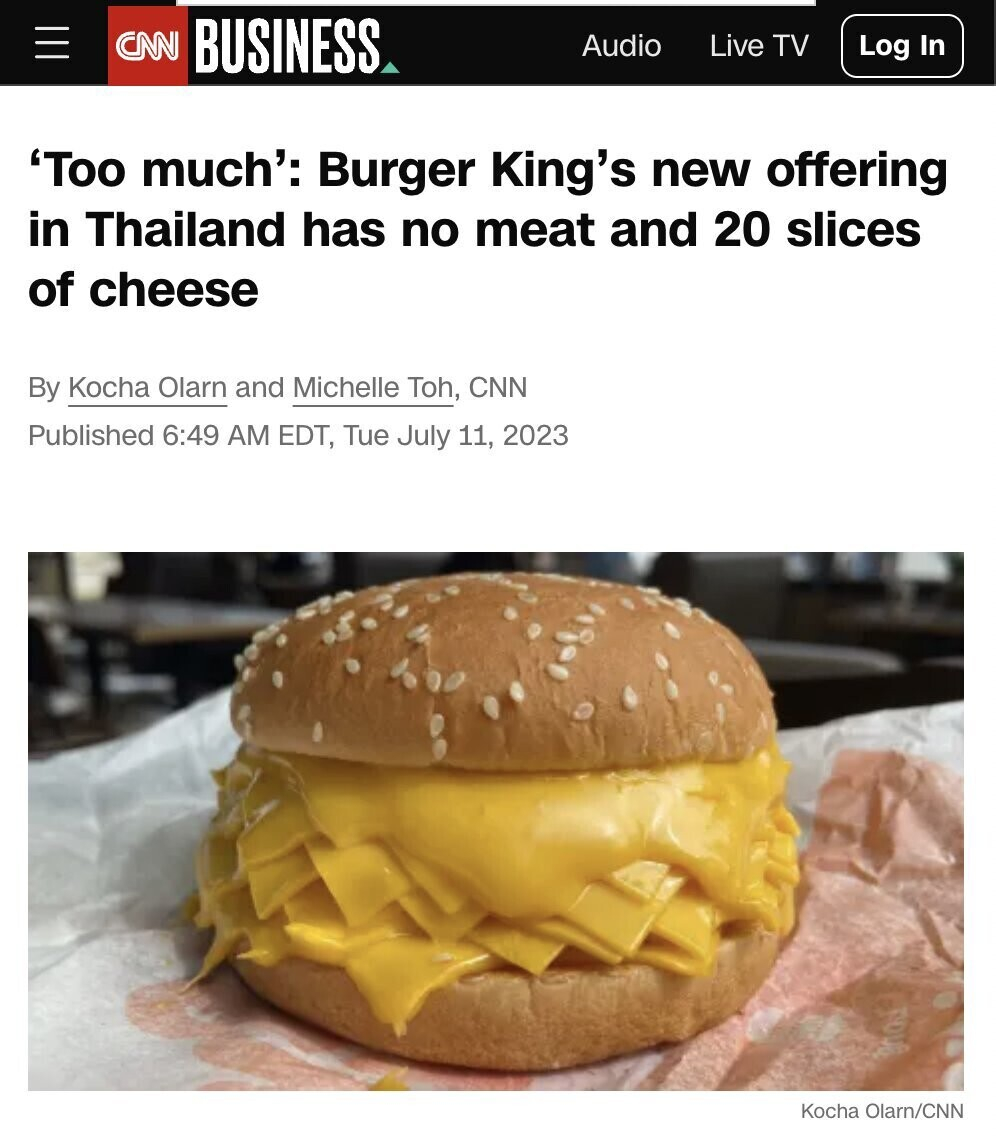
Task: Open author Michelle Toh's profile
Action: [373, 388]
